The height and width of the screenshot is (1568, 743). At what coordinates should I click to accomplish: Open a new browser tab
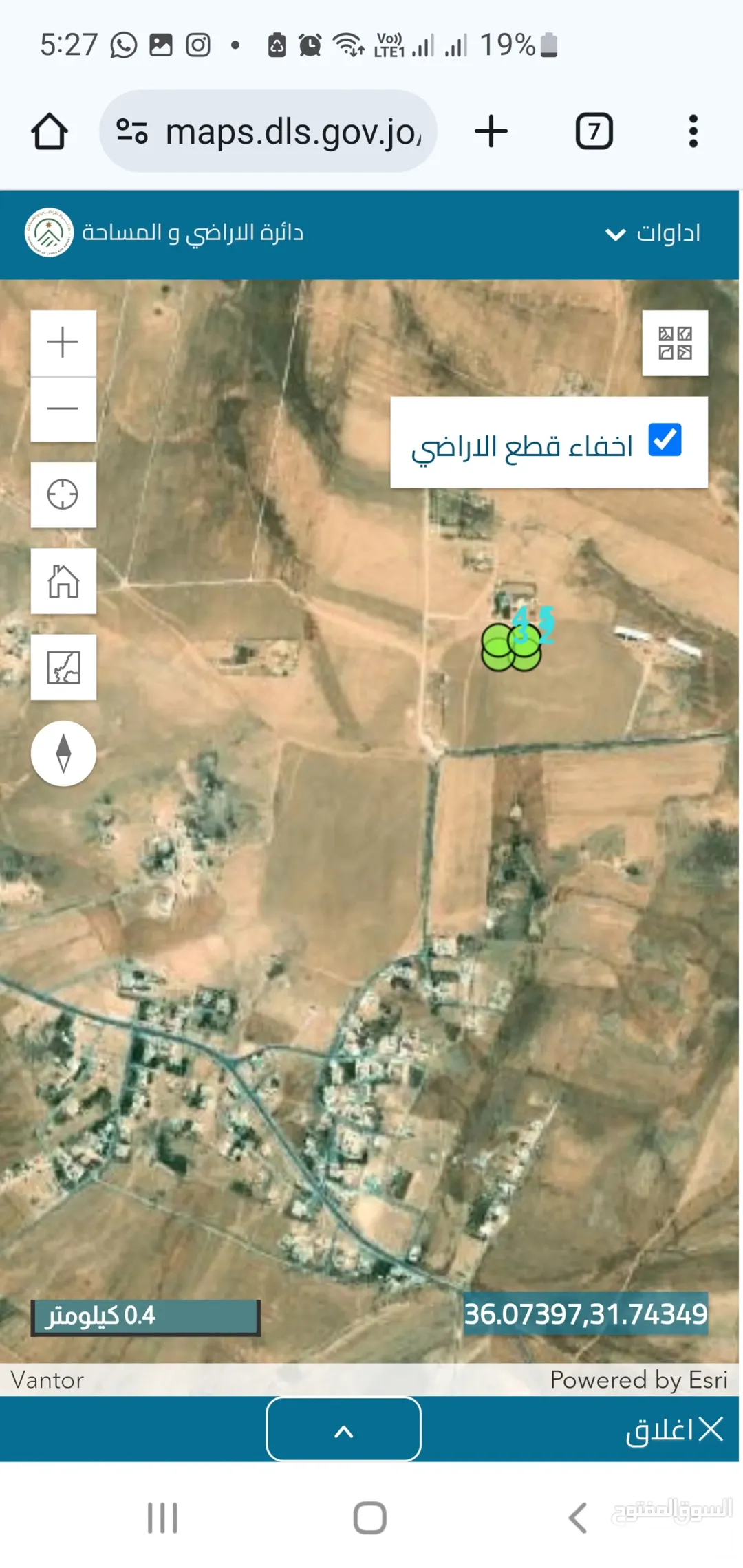[491, 131]
